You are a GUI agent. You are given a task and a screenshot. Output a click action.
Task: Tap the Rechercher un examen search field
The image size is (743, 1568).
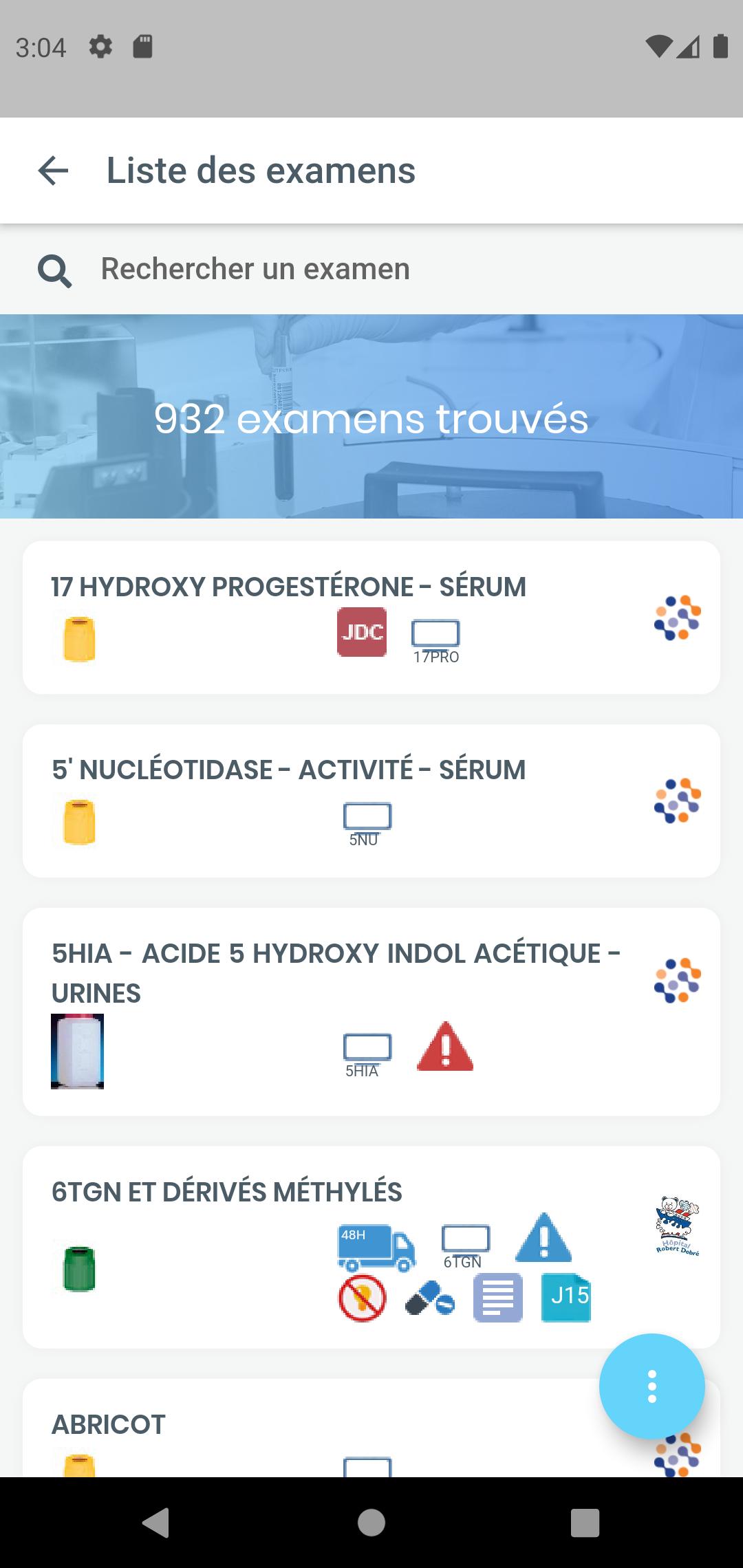(371, 269)
